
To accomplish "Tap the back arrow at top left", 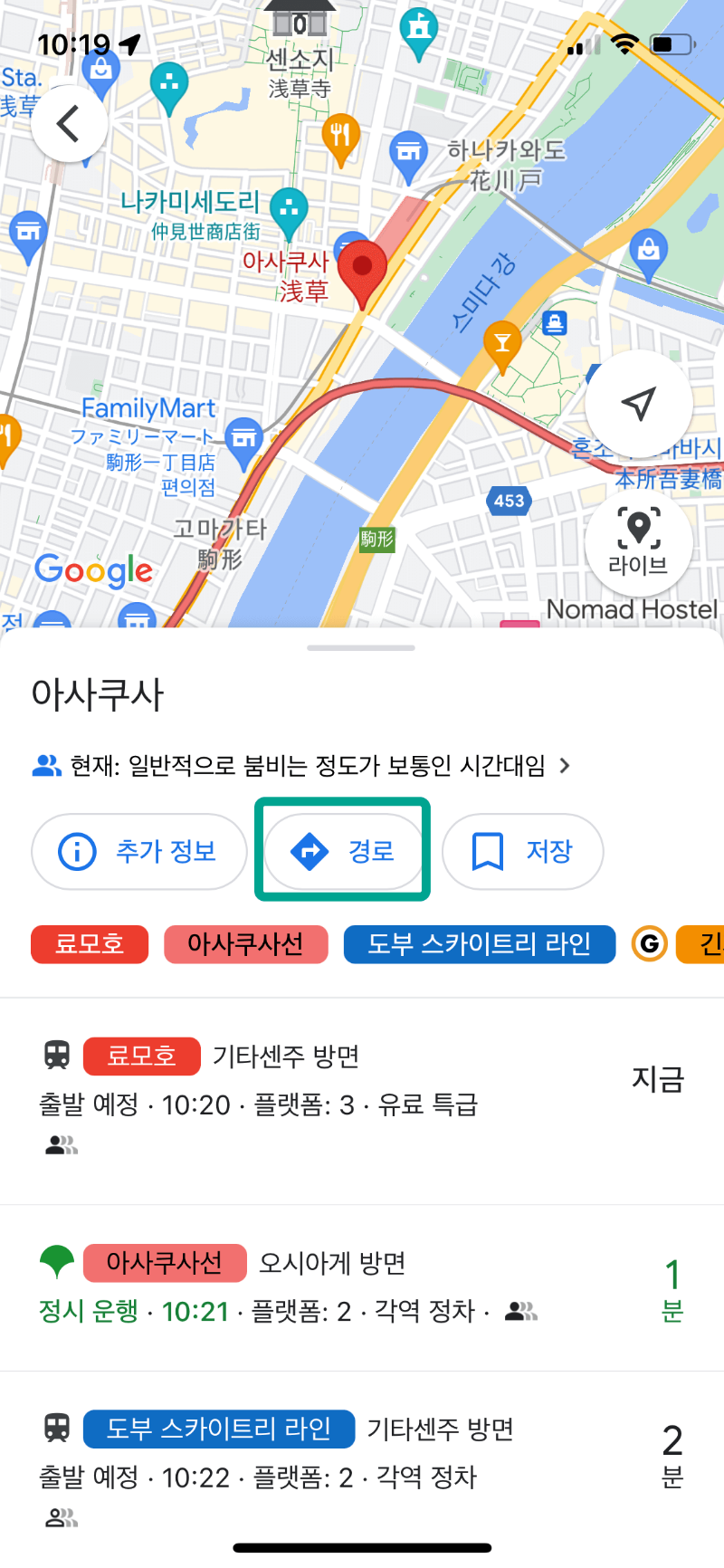I will (x=69, y=122).
